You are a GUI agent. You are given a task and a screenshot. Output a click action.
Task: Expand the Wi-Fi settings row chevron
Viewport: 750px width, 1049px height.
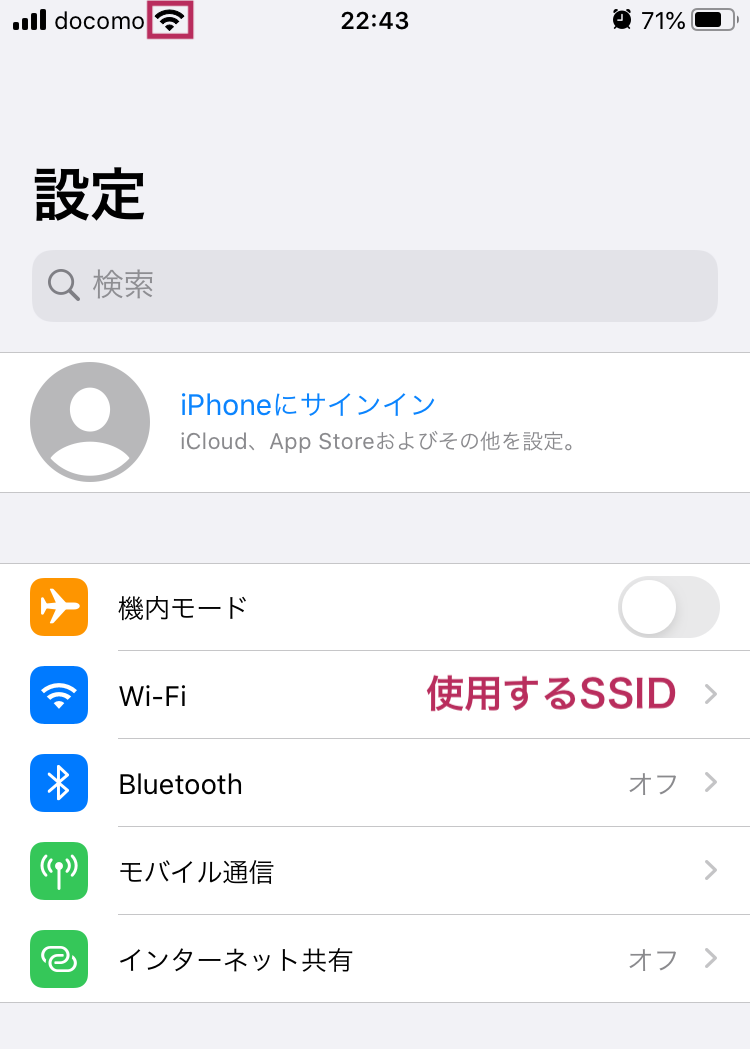point(711,694)
